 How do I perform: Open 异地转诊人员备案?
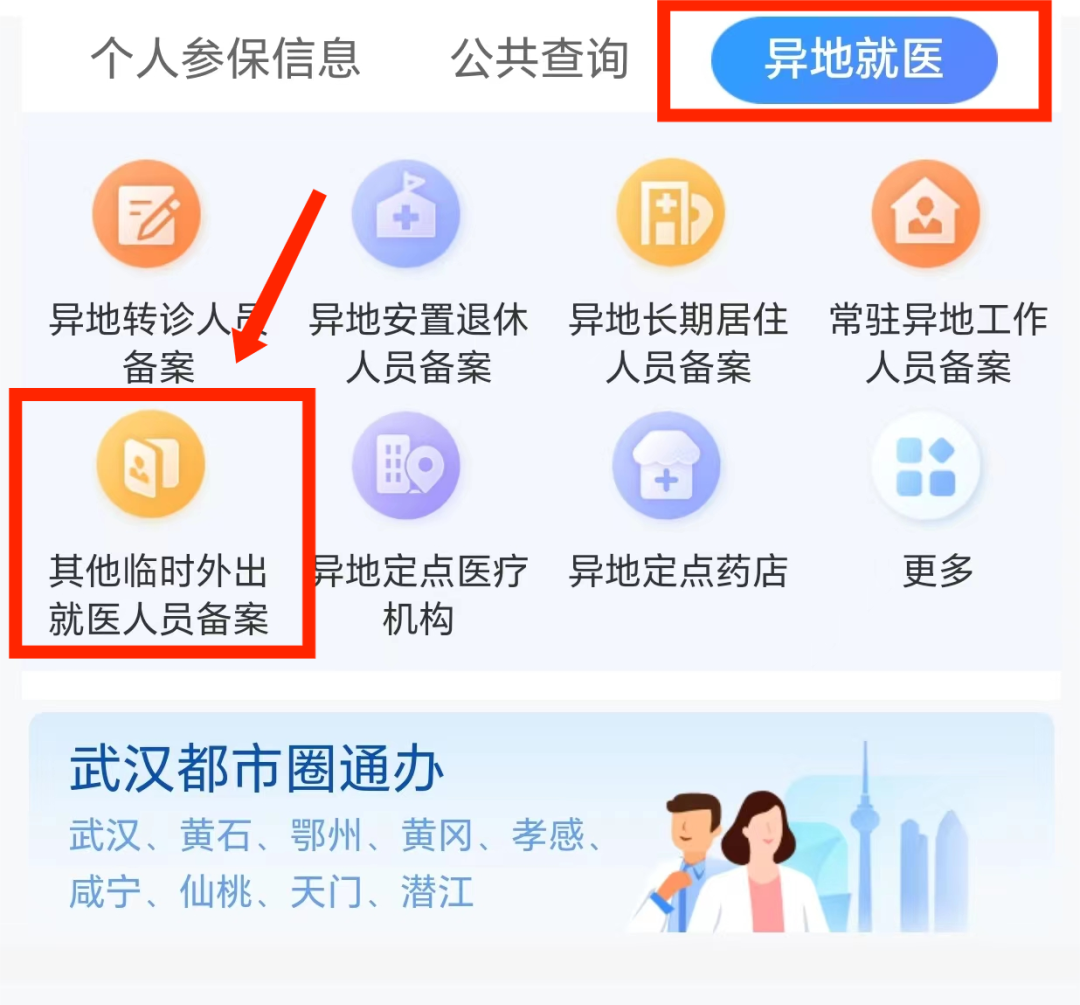[148, 214]
